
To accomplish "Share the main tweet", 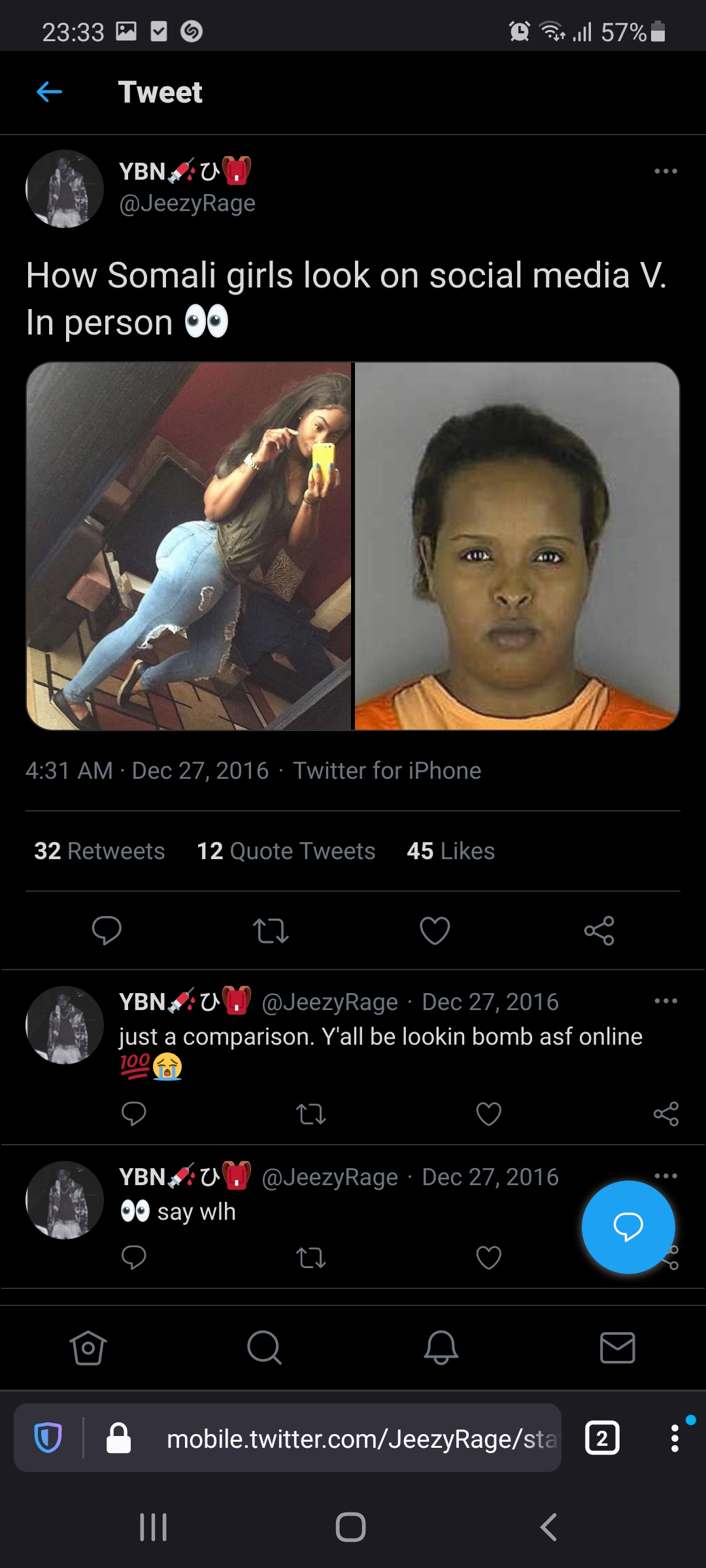I will (599, 930).
